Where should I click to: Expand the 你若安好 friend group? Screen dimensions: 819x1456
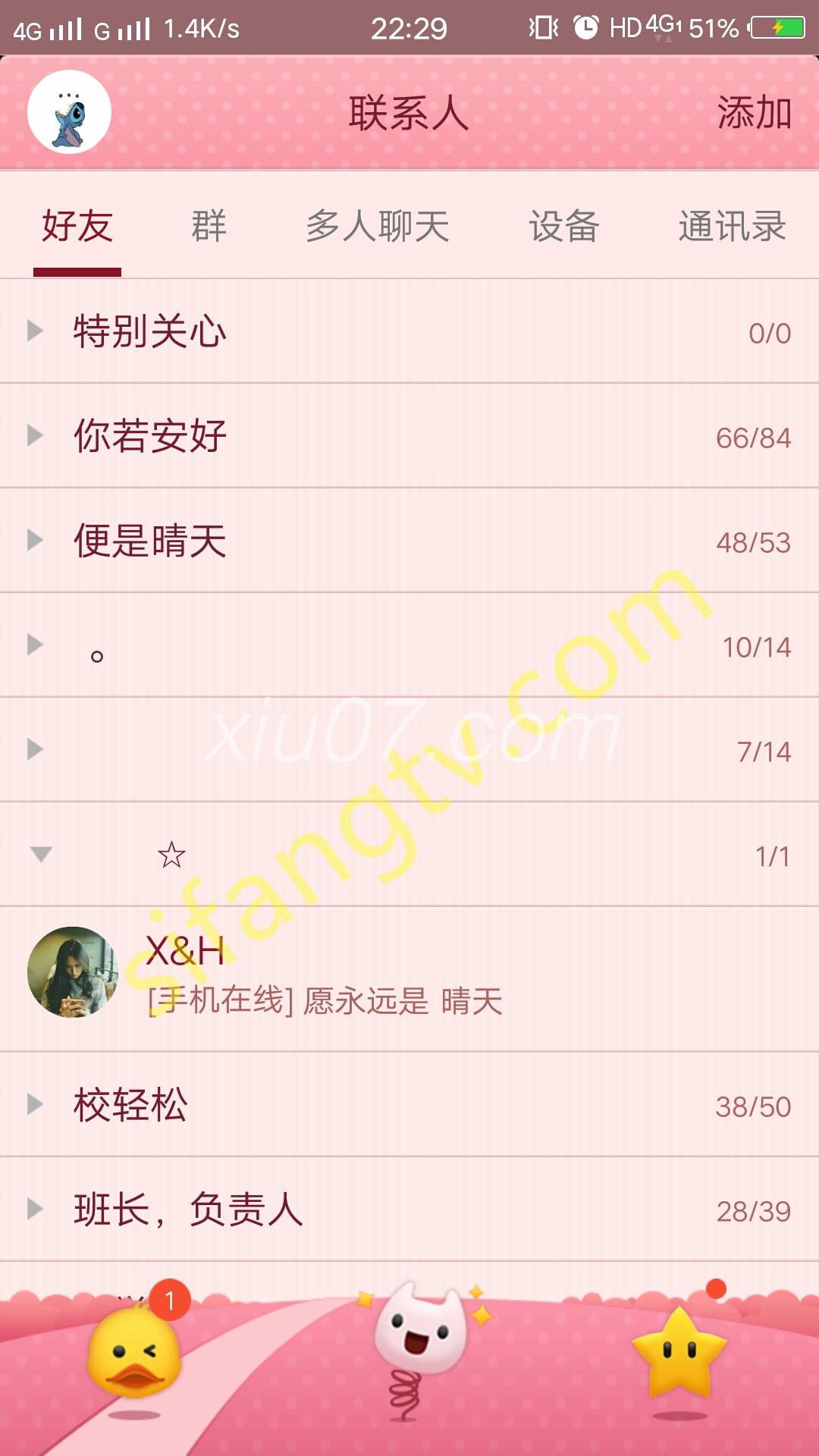coord(409,436)
